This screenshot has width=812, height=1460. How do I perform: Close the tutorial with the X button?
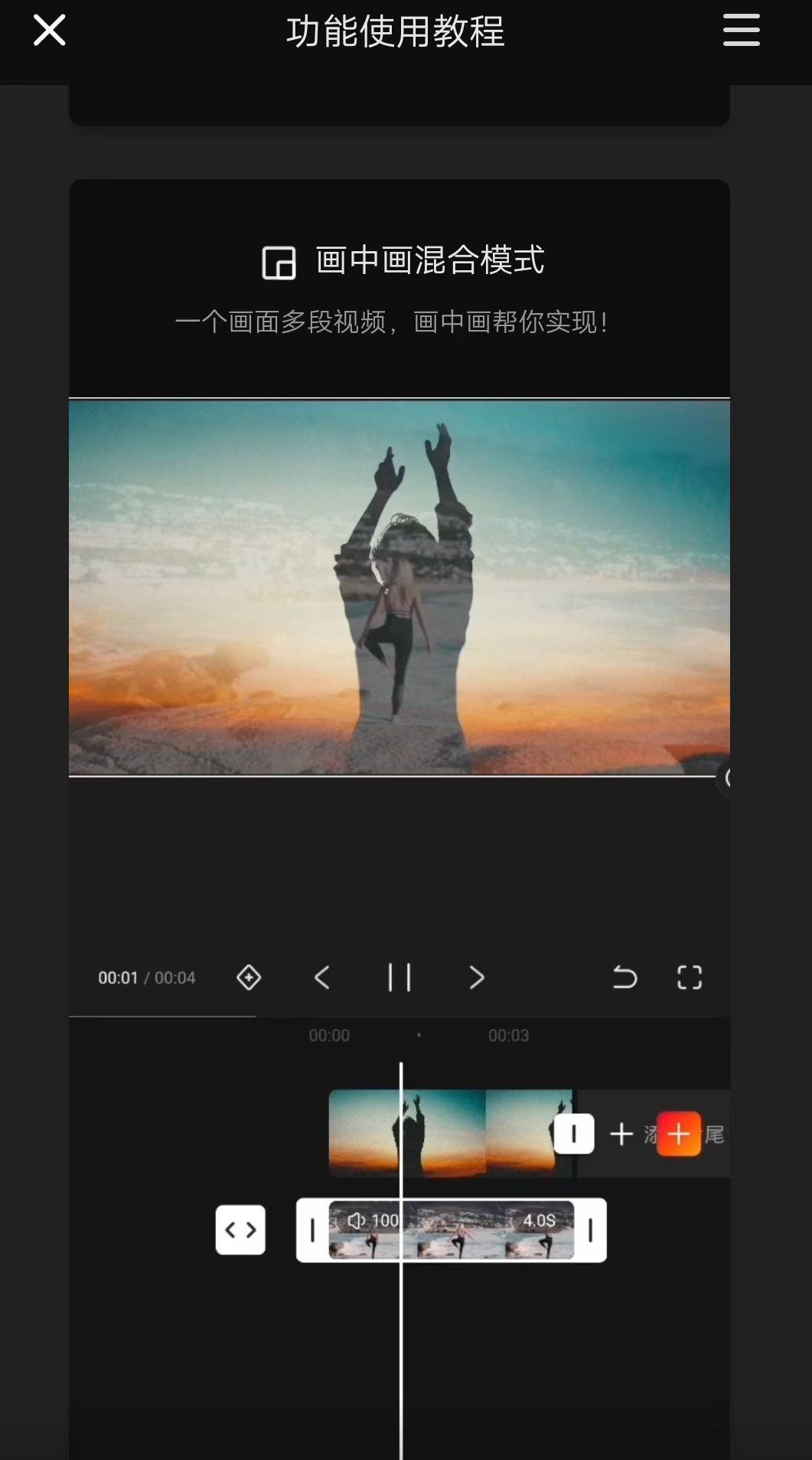[48, 30]
